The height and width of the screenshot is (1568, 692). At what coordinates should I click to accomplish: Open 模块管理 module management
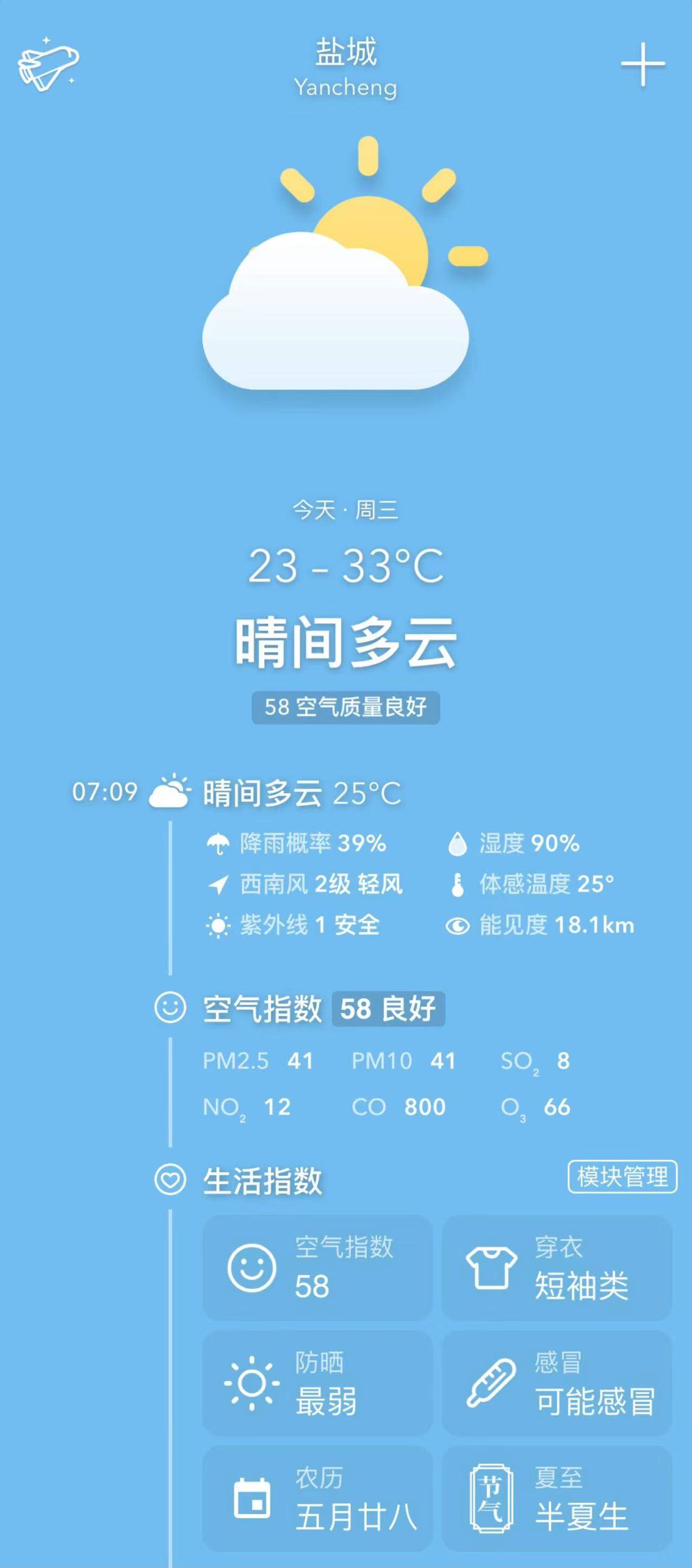click(x=622, y=1177)
